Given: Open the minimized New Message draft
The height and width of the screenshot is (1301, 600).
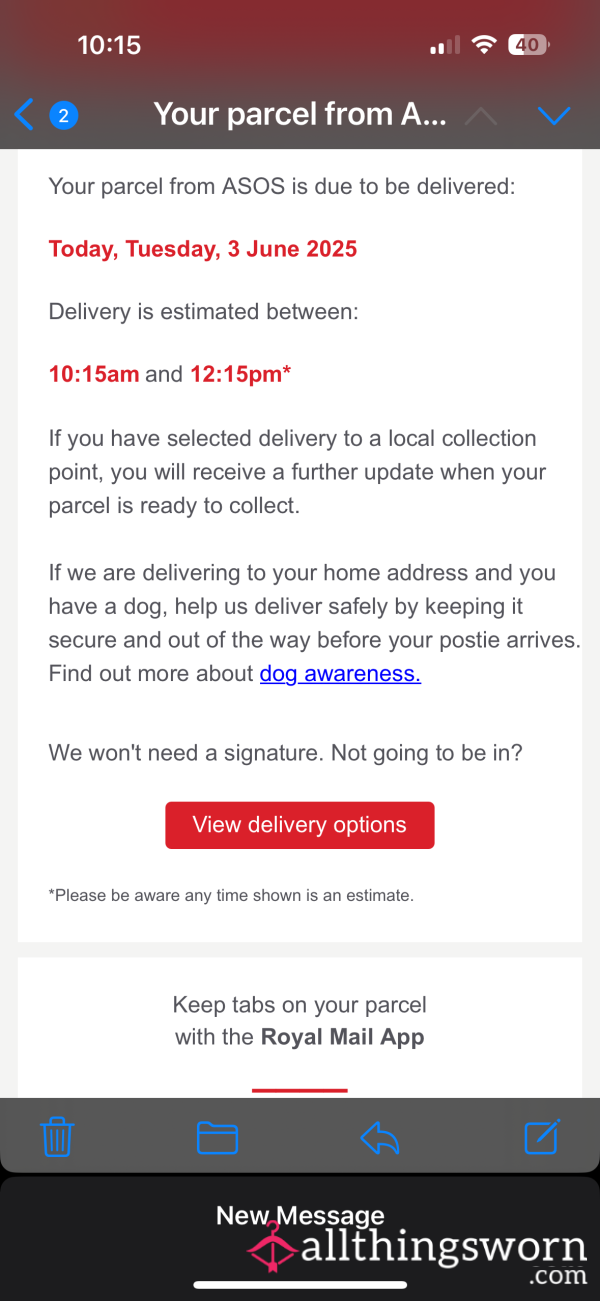Looking at the screenshot, I should (300, 1216).
